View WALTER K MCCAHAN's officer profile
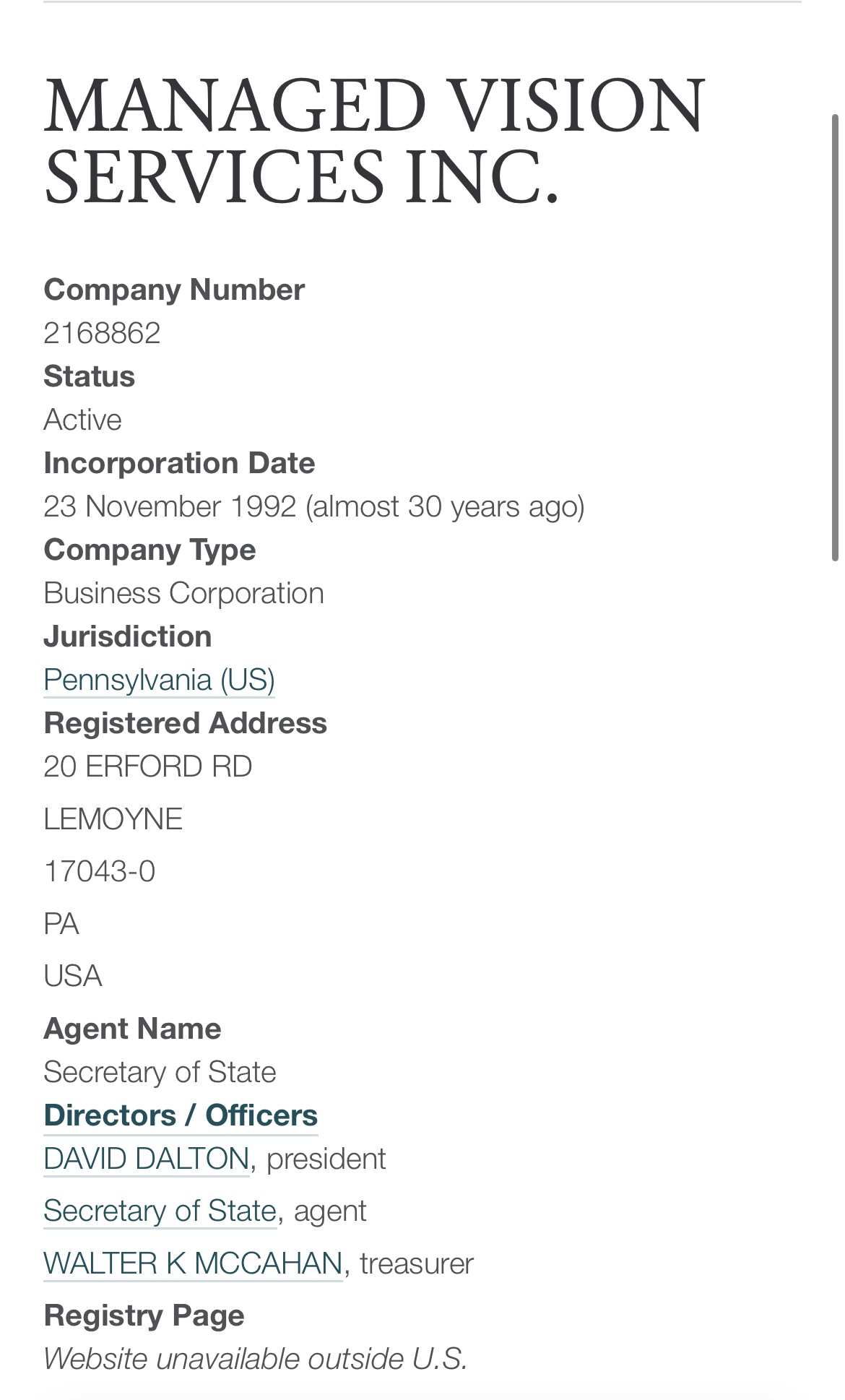 coord(193,1263)
